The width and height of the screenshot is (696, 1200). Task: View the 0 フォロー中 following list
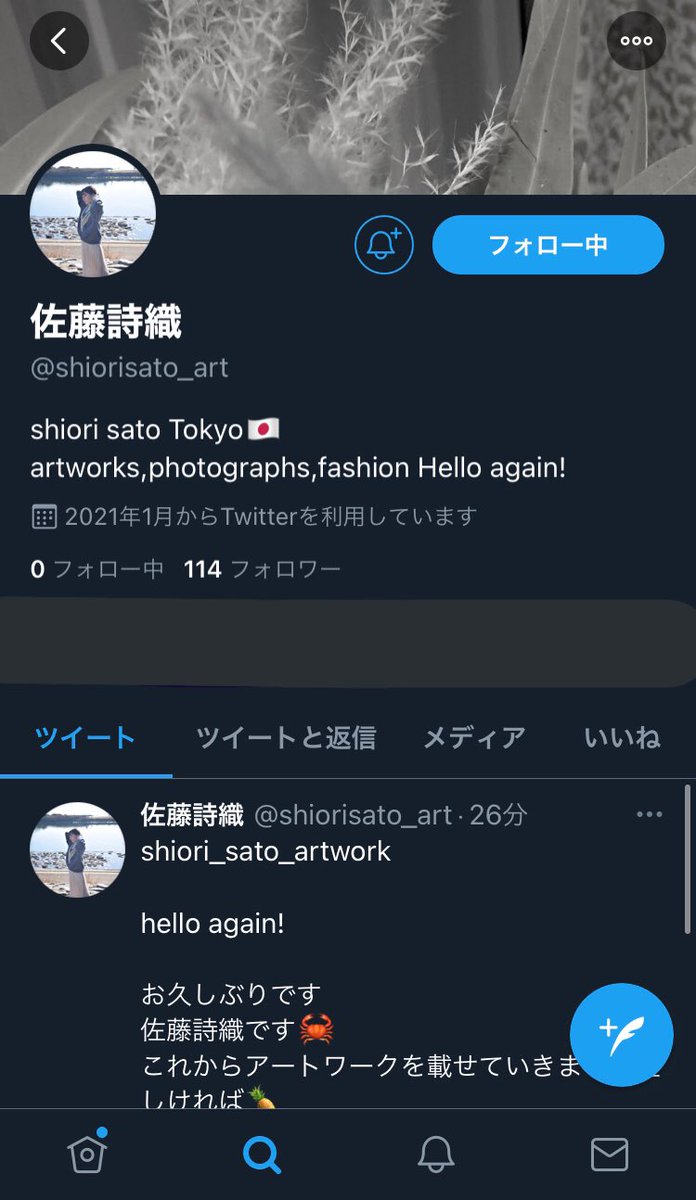pos(97,570)
